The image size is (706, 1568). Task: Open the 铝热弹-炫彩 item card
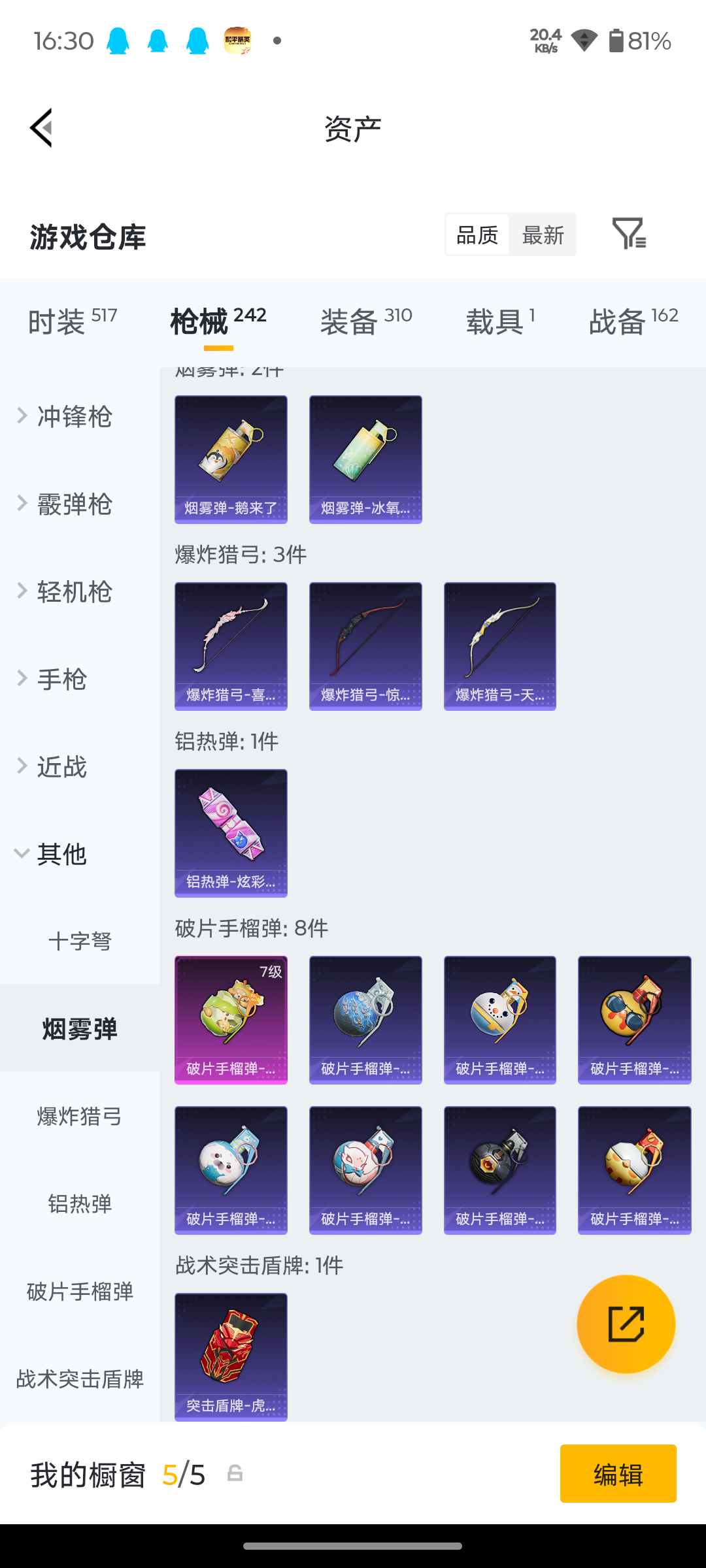click(231, 833)
